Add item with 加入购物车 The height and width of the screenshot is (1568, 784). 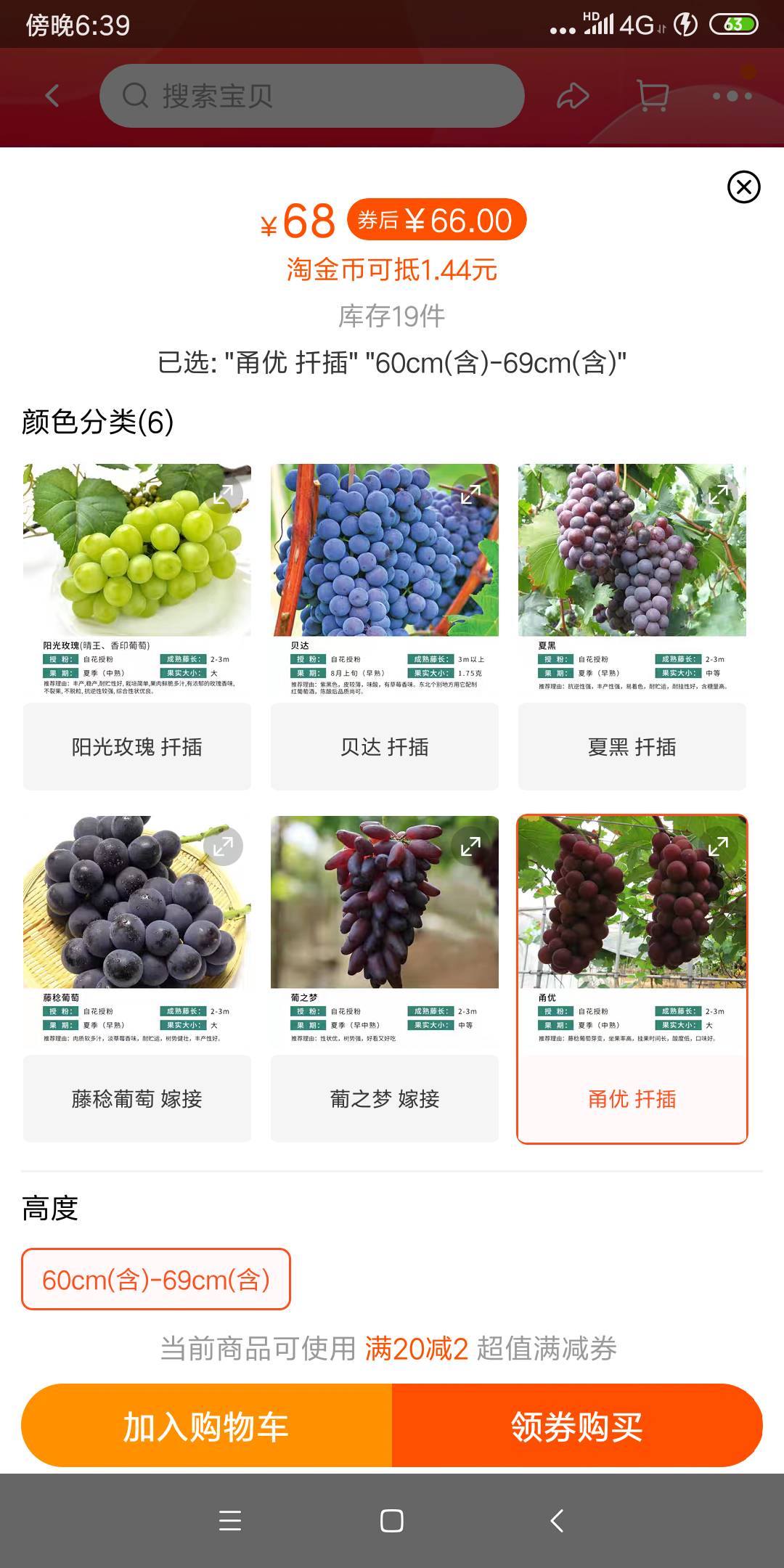207,1426
